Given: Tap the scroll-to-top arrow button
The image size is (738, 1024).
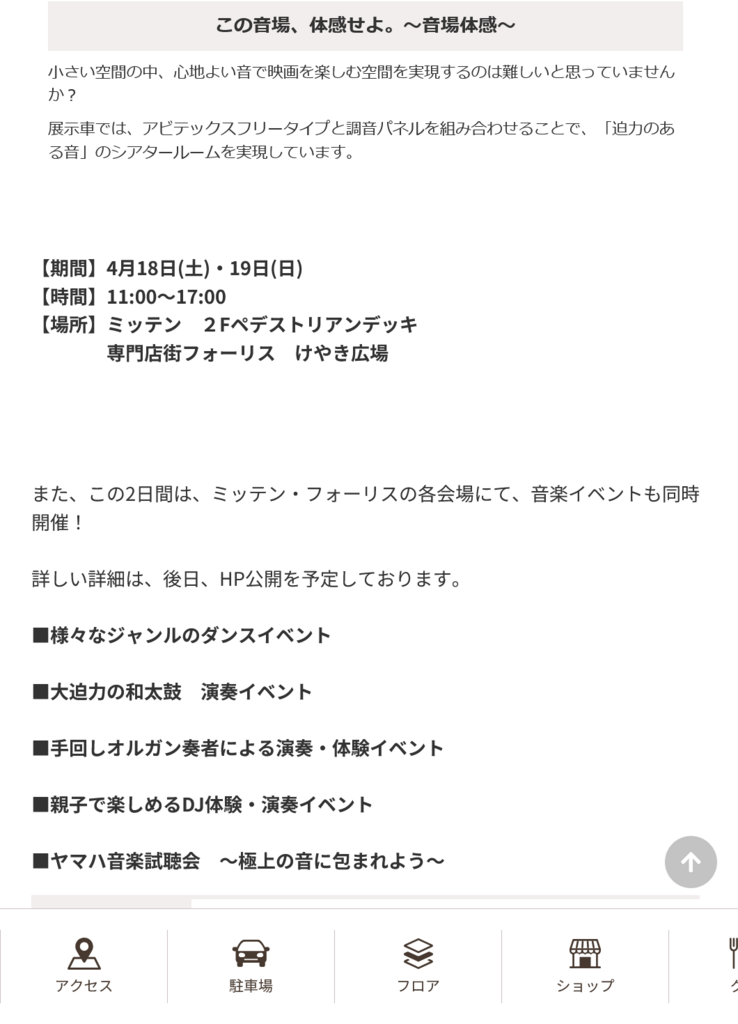Looking at the screenshot, I should (690, 862).
